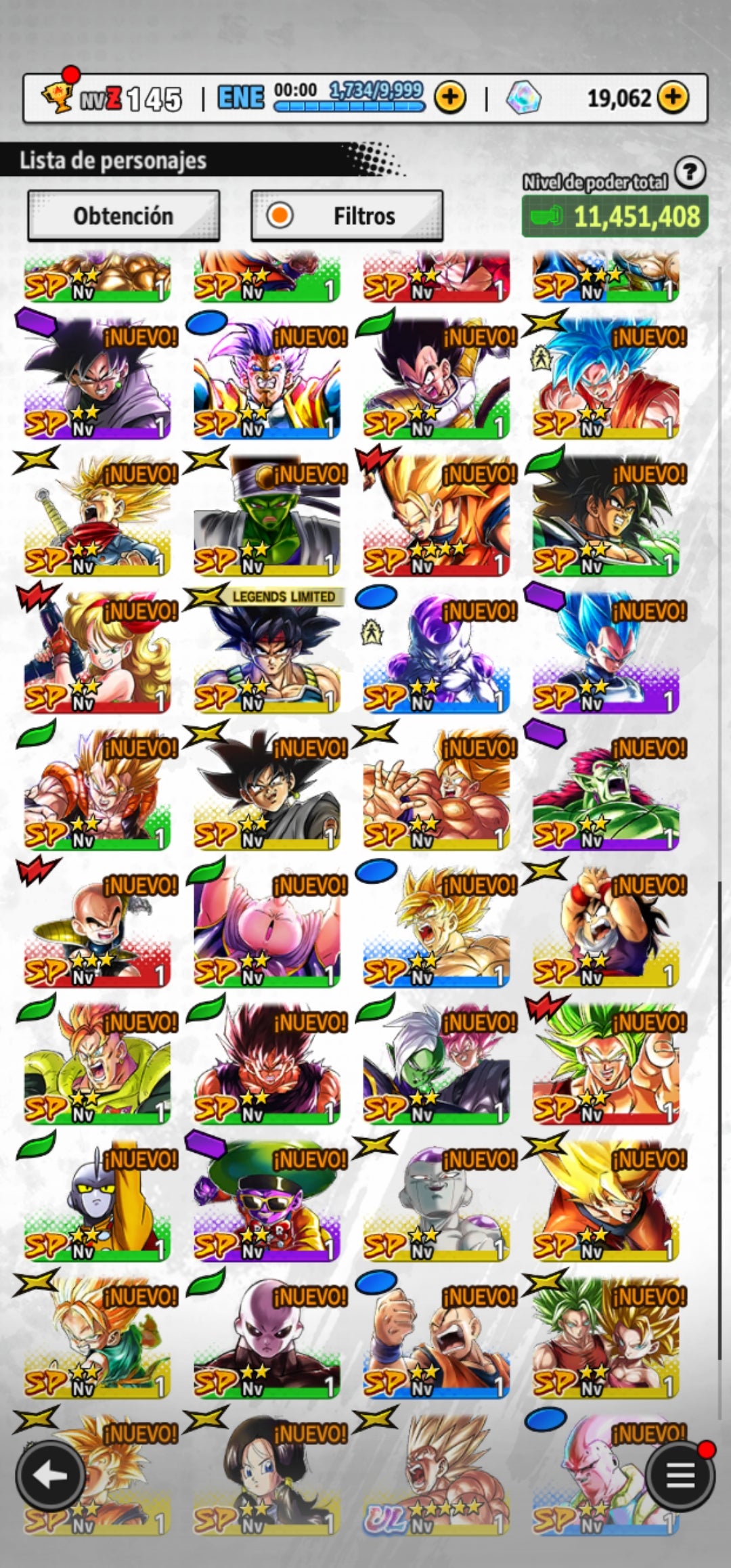Open the Filtros filter options
Viewport: 731px width, 1568px height.
click(x=347, y=216)
